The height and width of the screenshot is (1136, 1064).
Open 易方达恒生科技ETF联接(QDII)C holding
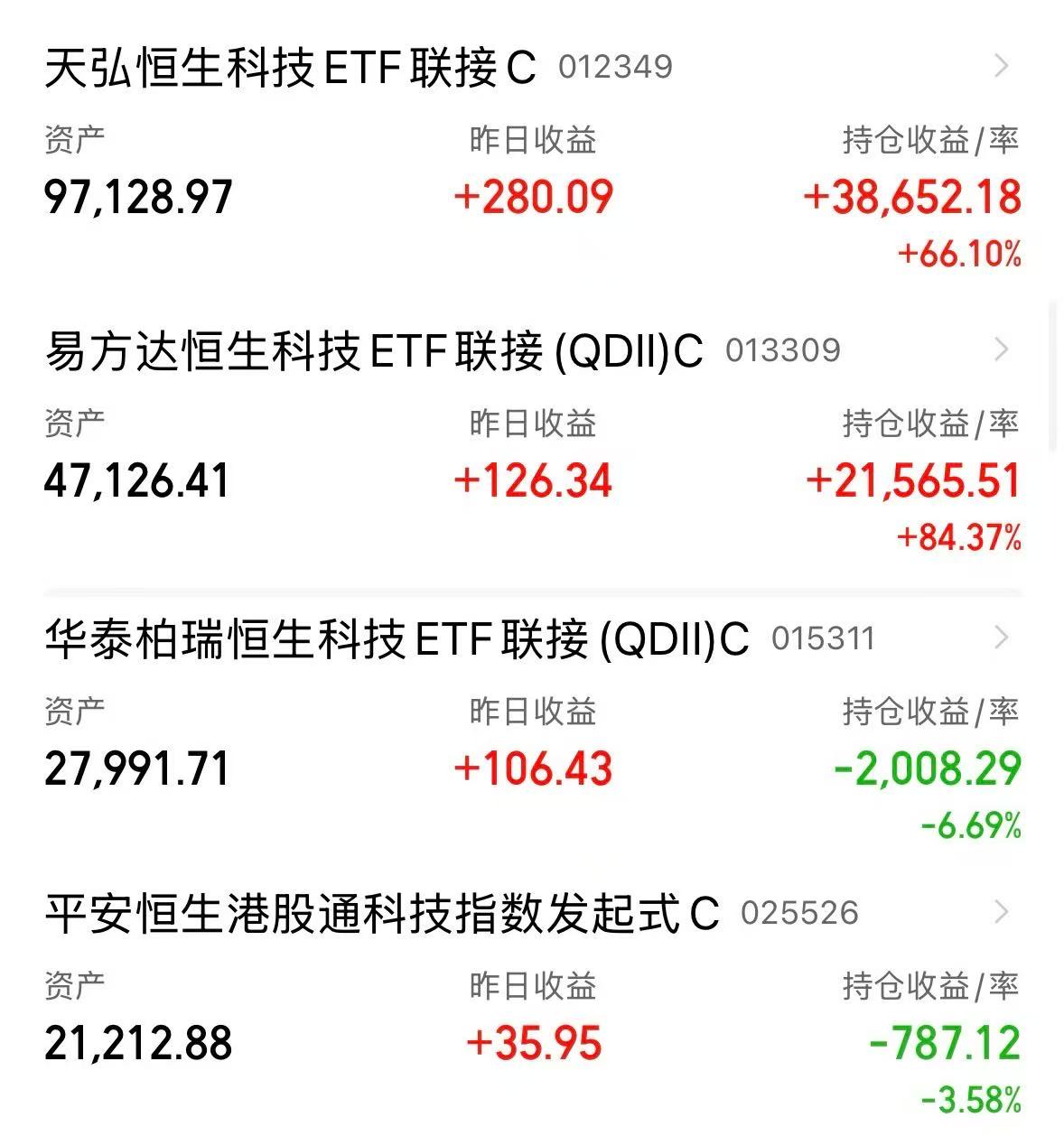coord(373,351)
